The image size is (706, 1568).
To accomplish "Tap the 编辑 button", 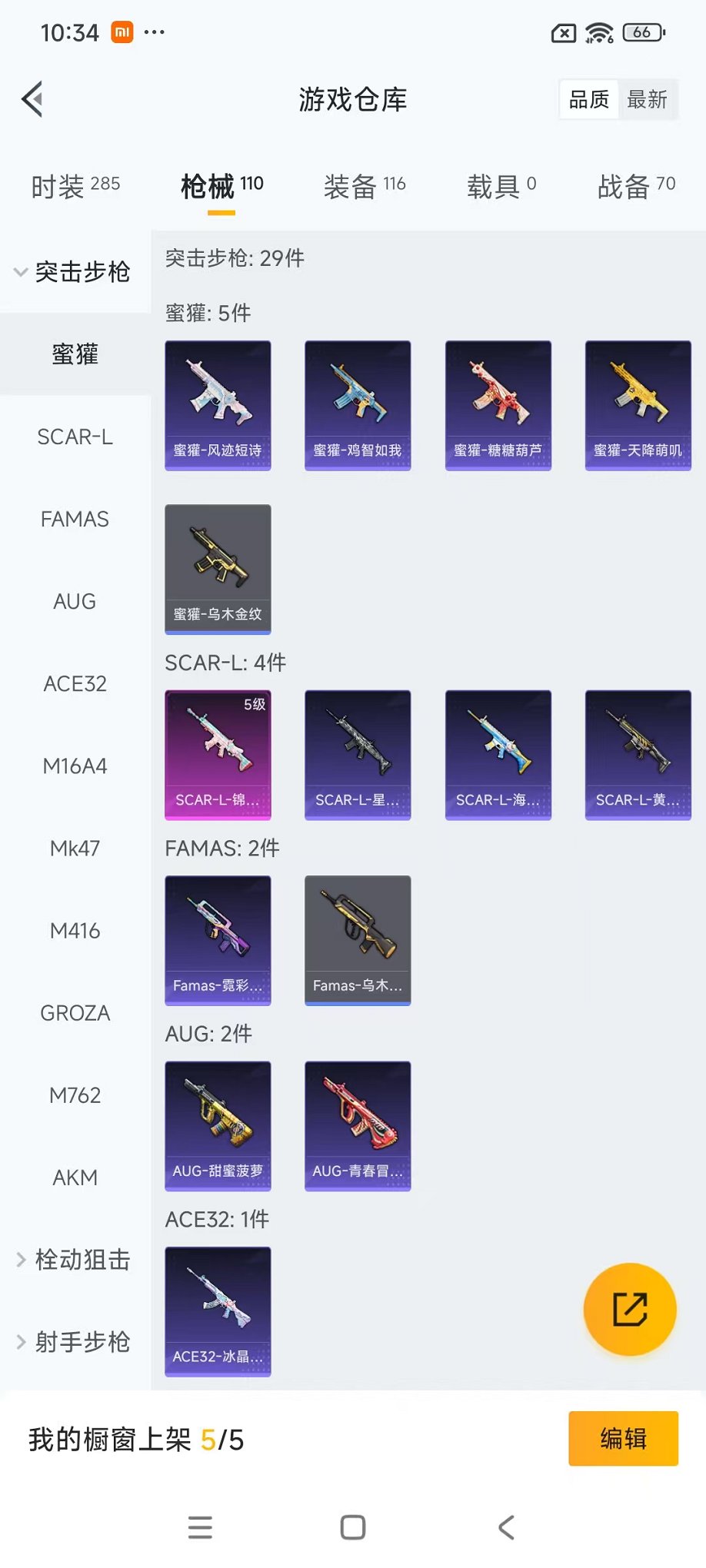I will click(x=623, y=1438).
